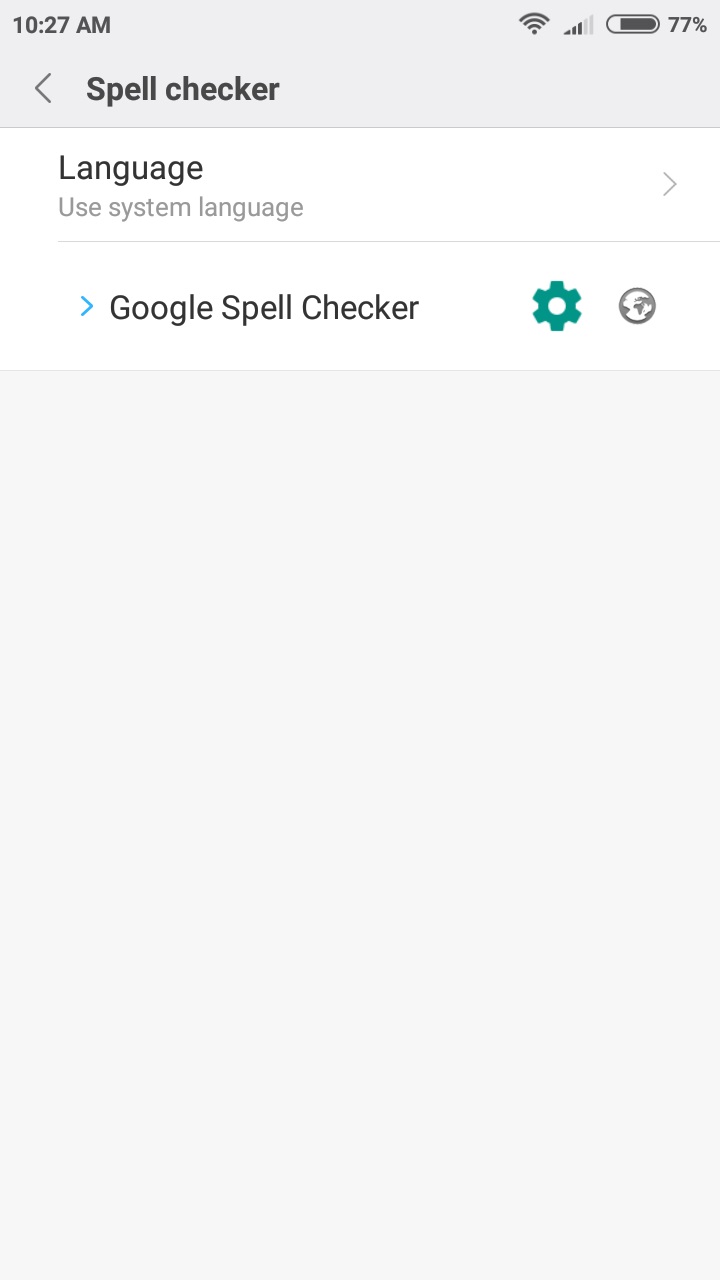Go back from Spell checker
This screenshot has width=720, height=1280.
[x=42, y=89]
